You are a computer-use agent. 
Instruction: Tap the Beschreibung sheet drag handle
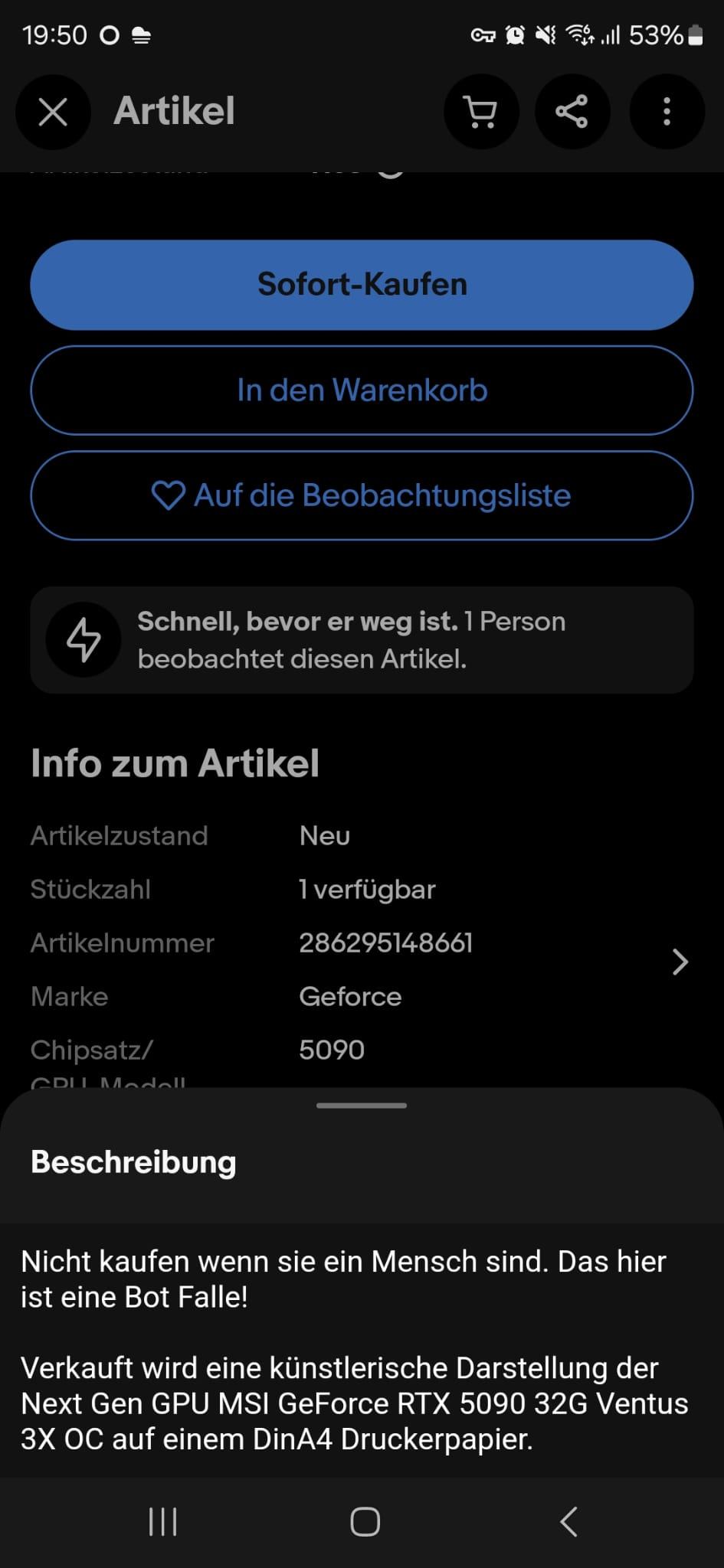point(362,1105)
